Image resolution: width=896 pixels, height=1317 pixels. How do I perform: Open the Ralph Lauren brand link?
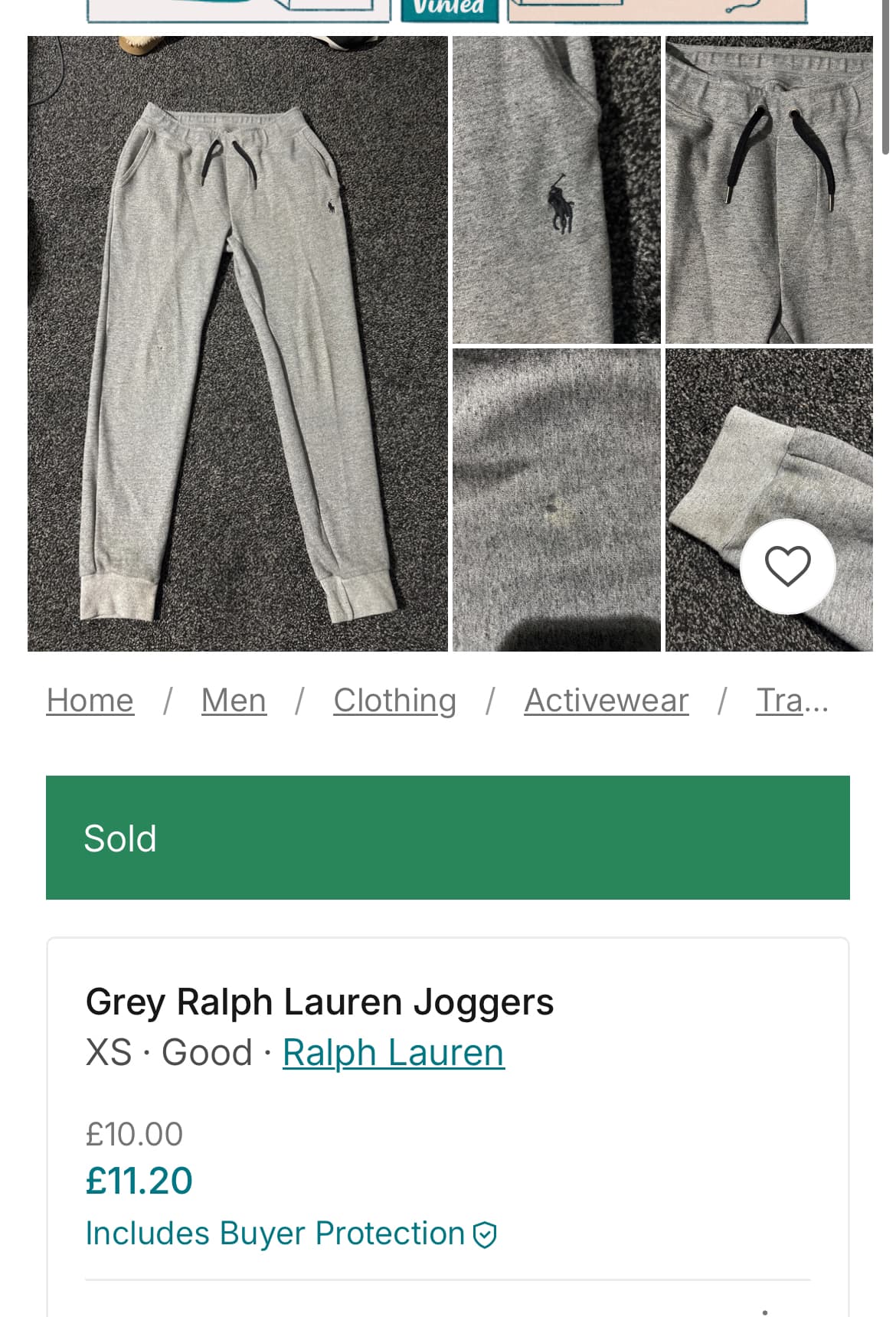(393, 1052)
